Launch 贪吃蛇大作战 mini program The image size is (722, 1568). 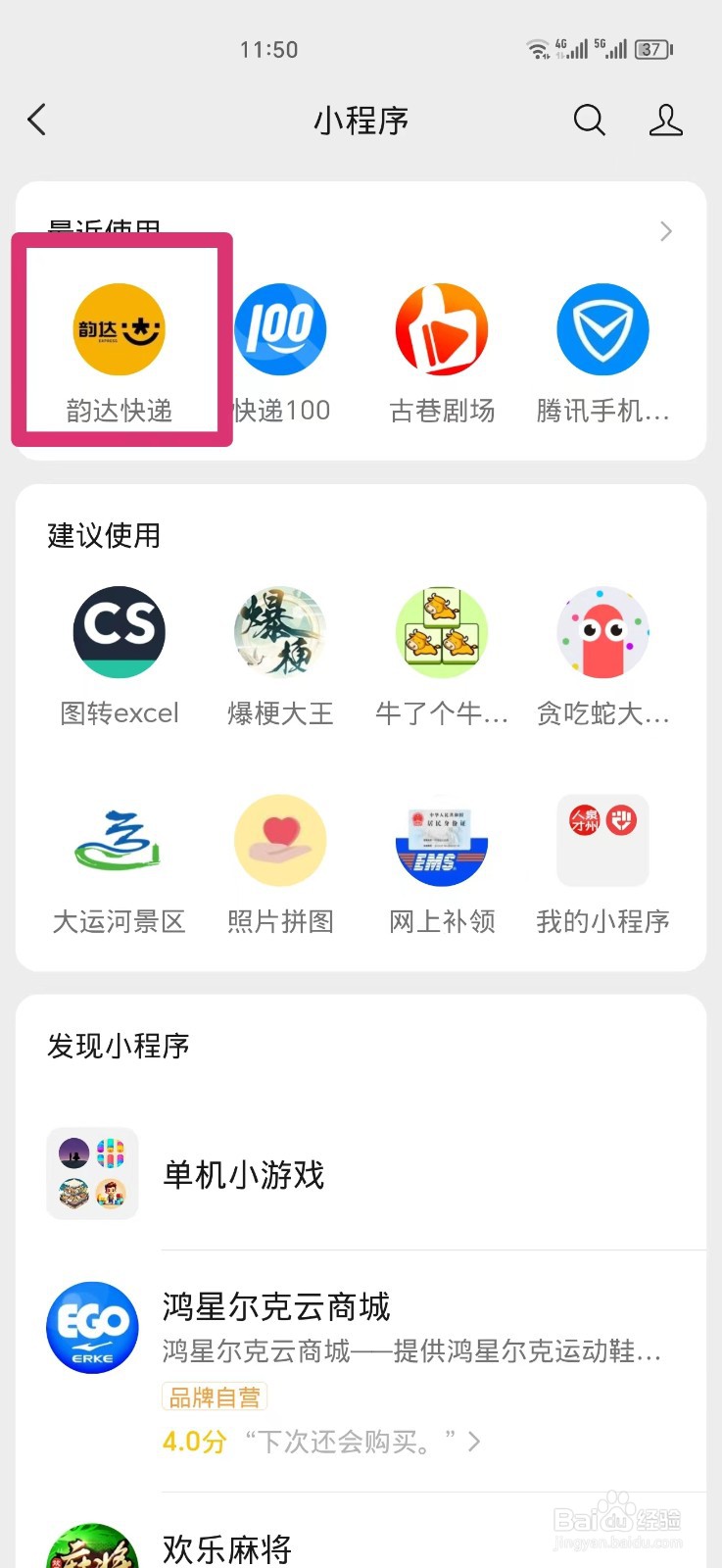pos(603,632)
